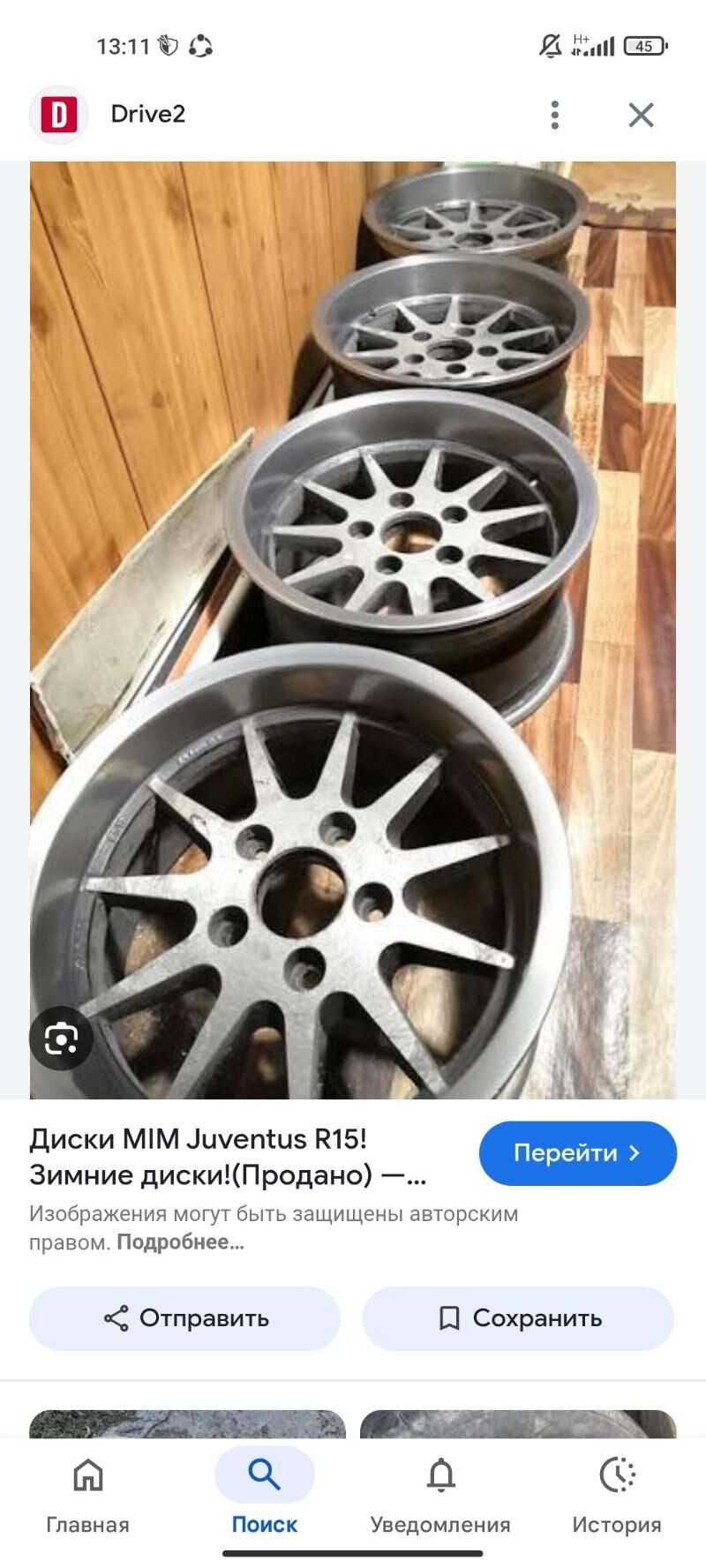Expand the truncated result title text
Image resolution: width=706 pixels, height=1568 pixels.
[221, 1158]
